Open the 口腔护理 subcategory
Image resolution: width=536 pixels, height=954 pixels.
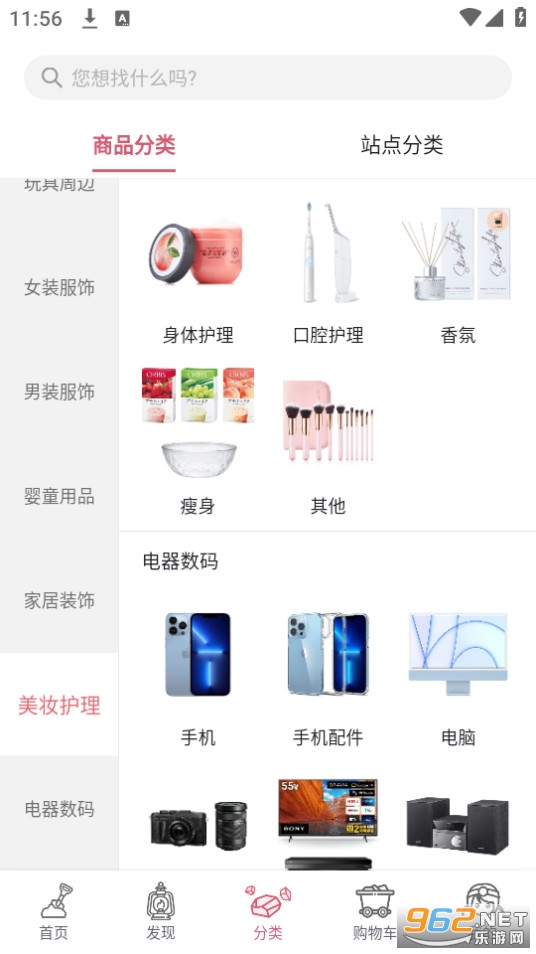[328, 273]
